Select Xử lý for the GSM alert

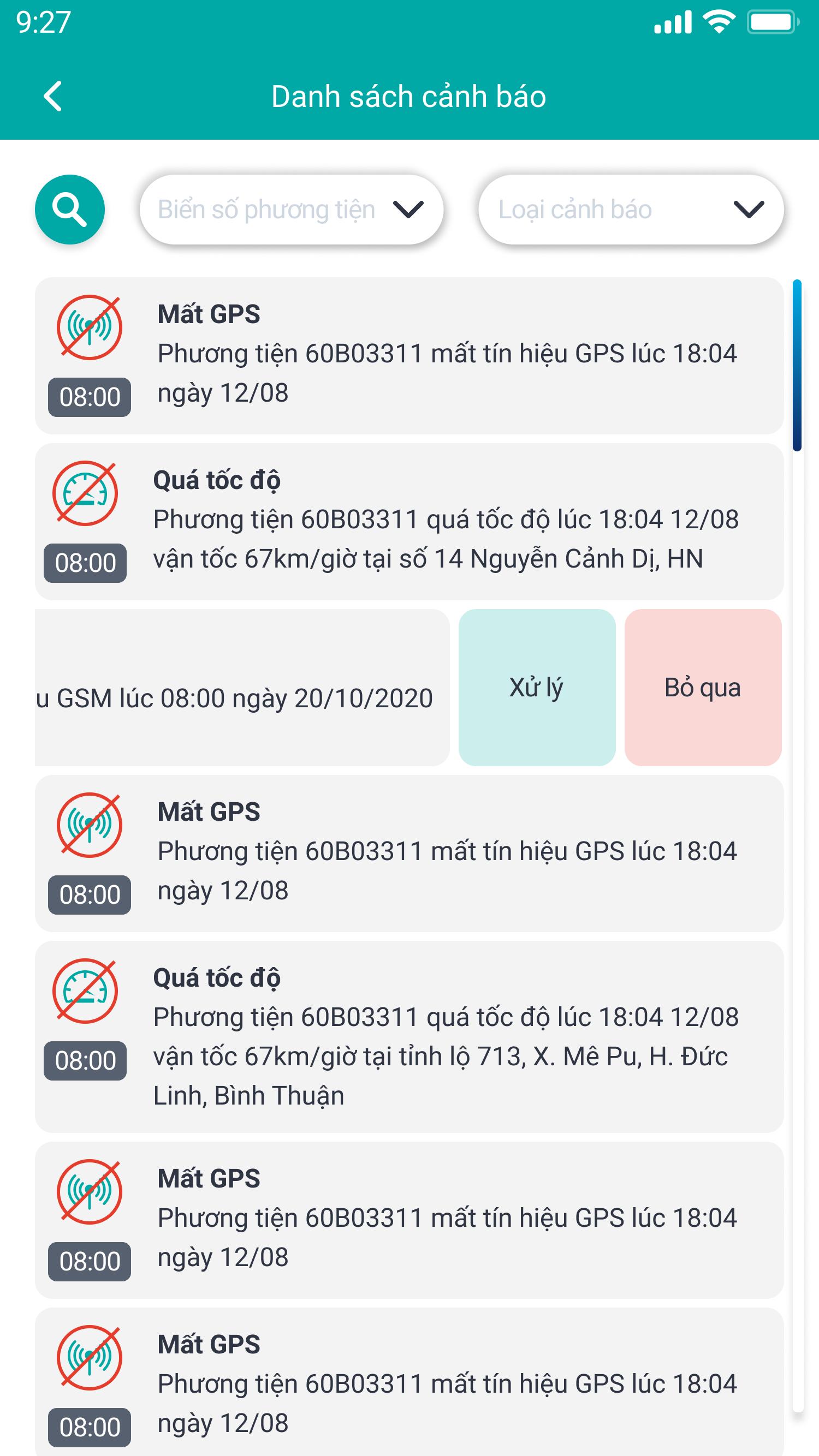tap(537, 687)
